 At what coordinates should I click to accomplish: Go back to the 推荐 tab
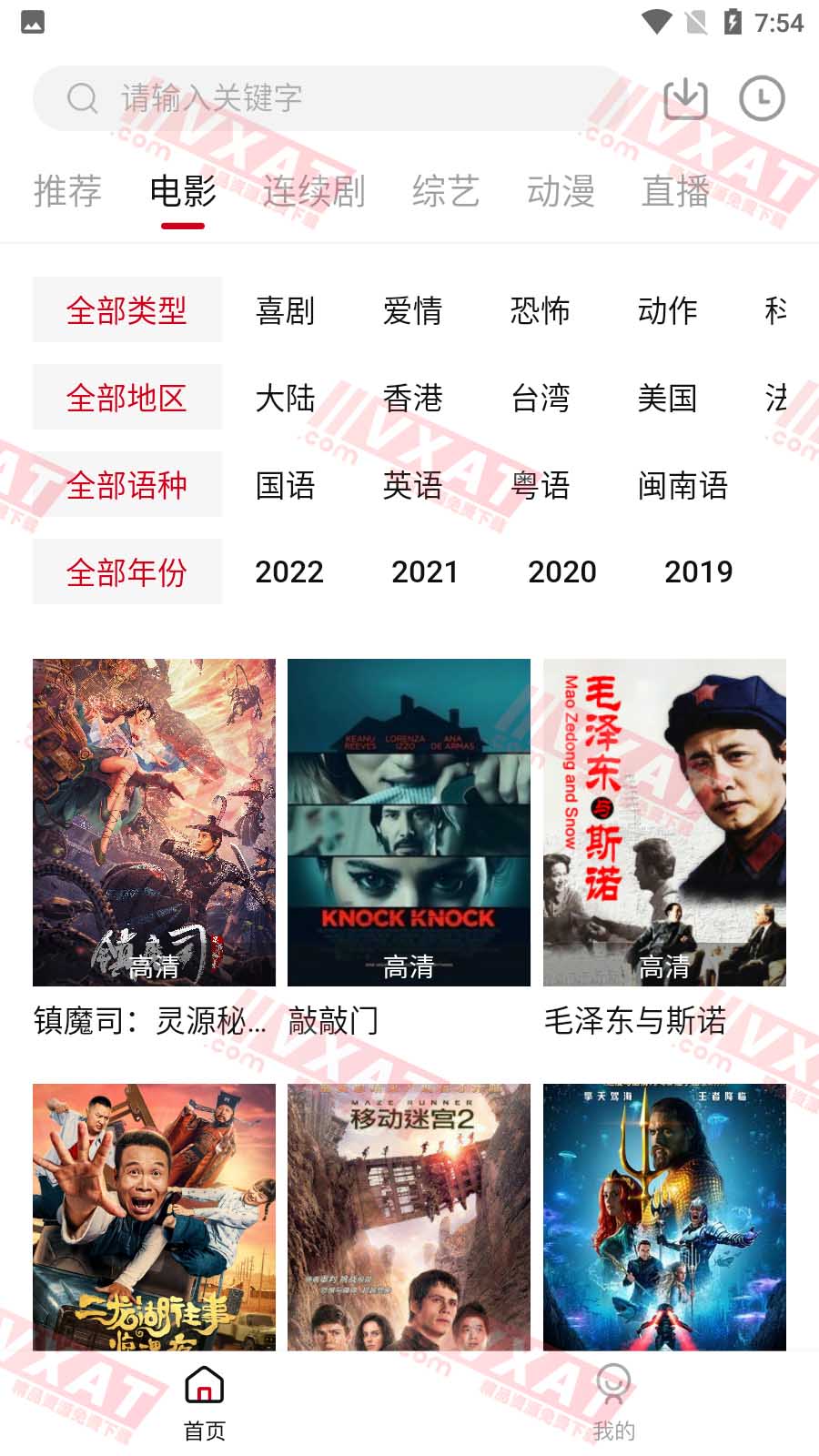[67, 191]
